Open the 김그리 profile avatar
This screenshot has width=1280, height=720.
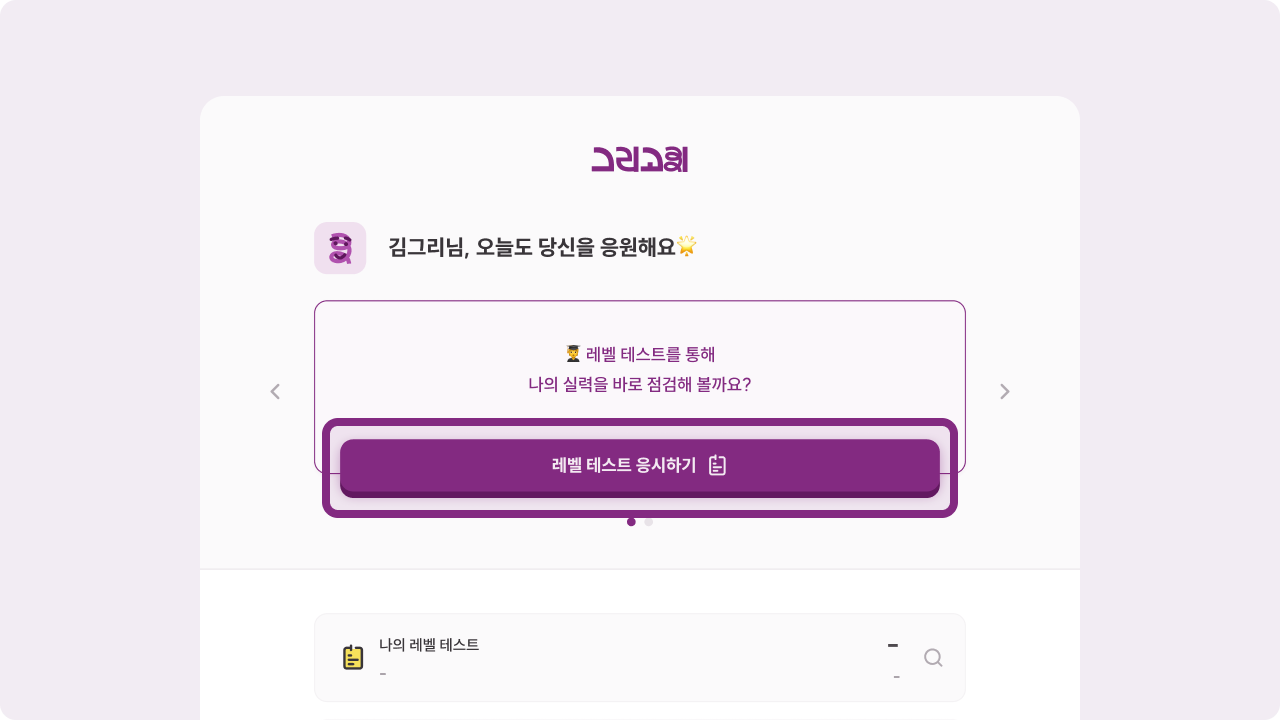point(340,248)
